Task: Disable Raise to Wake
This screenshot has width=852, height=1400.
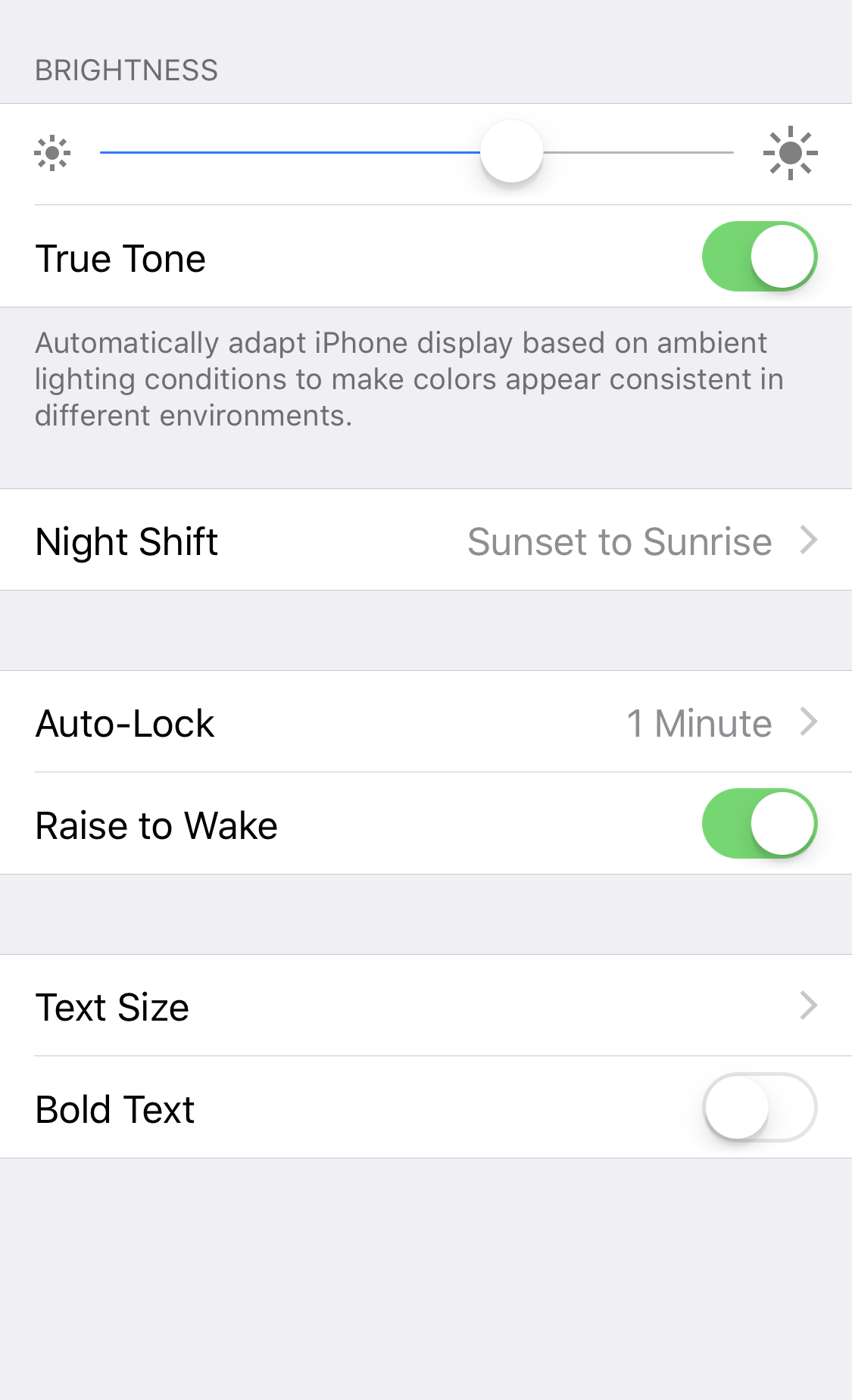Action: [x=759, y=824]
